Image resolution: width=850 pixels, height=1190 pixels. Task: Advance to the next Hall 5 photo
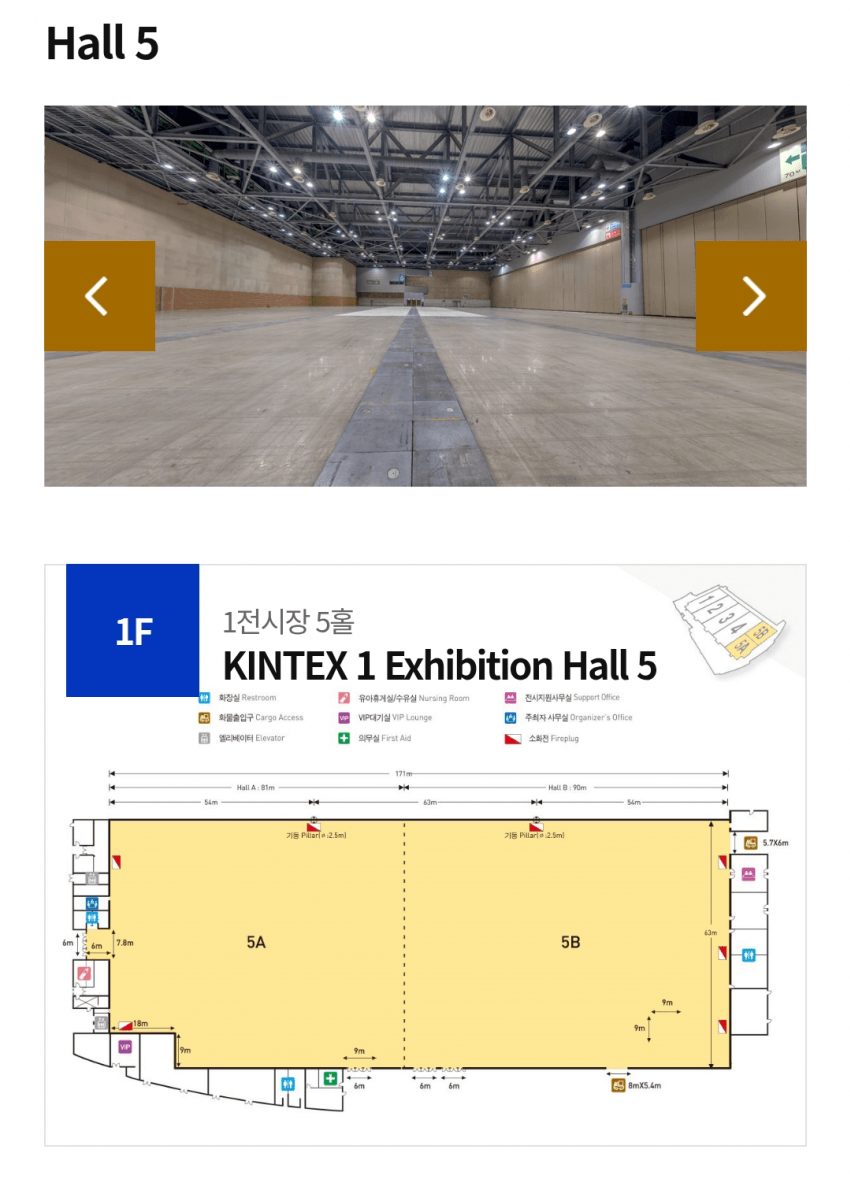tap(751, 296)
